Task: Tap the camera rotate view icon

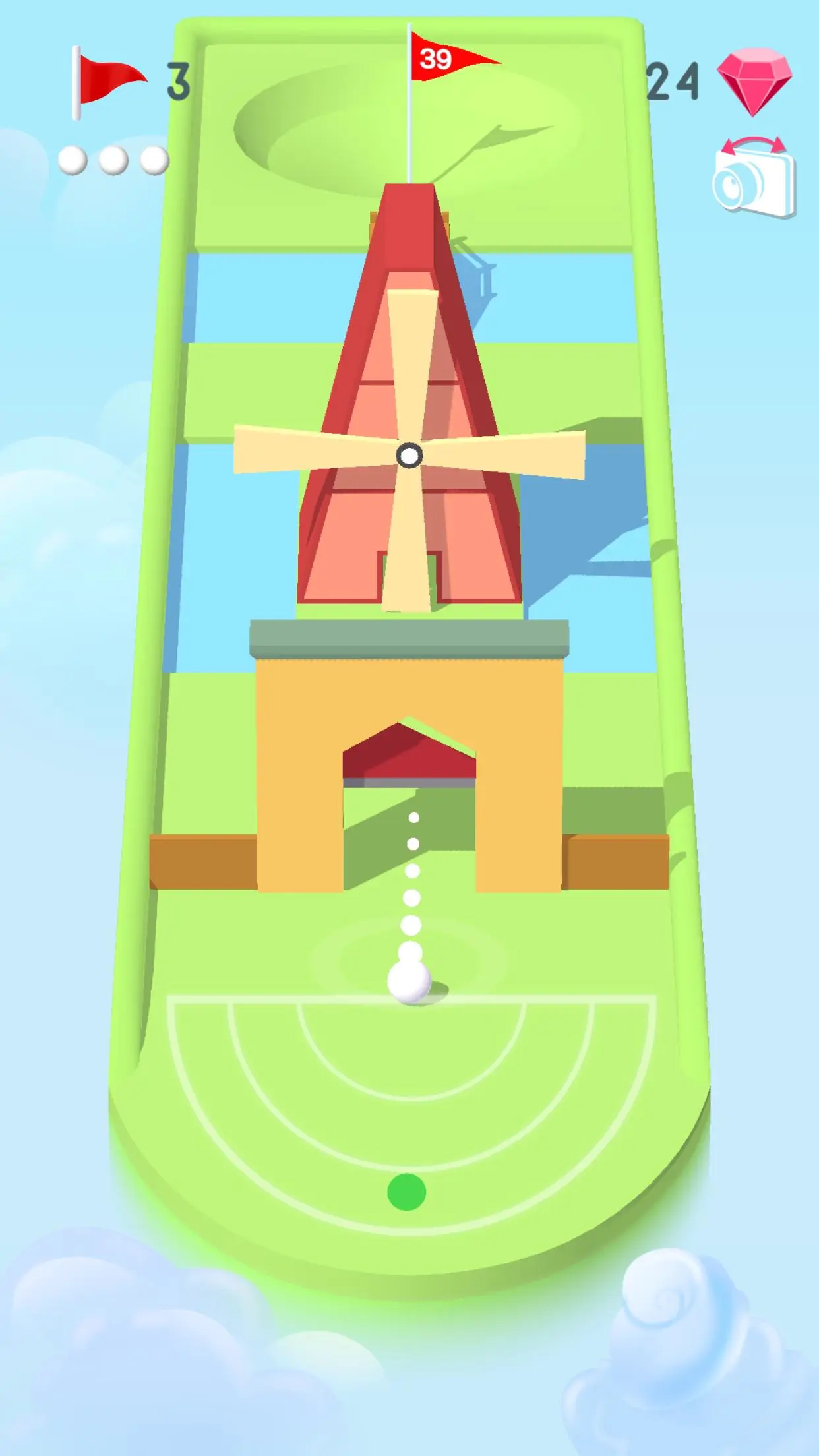Action: (x=754, y=177)
